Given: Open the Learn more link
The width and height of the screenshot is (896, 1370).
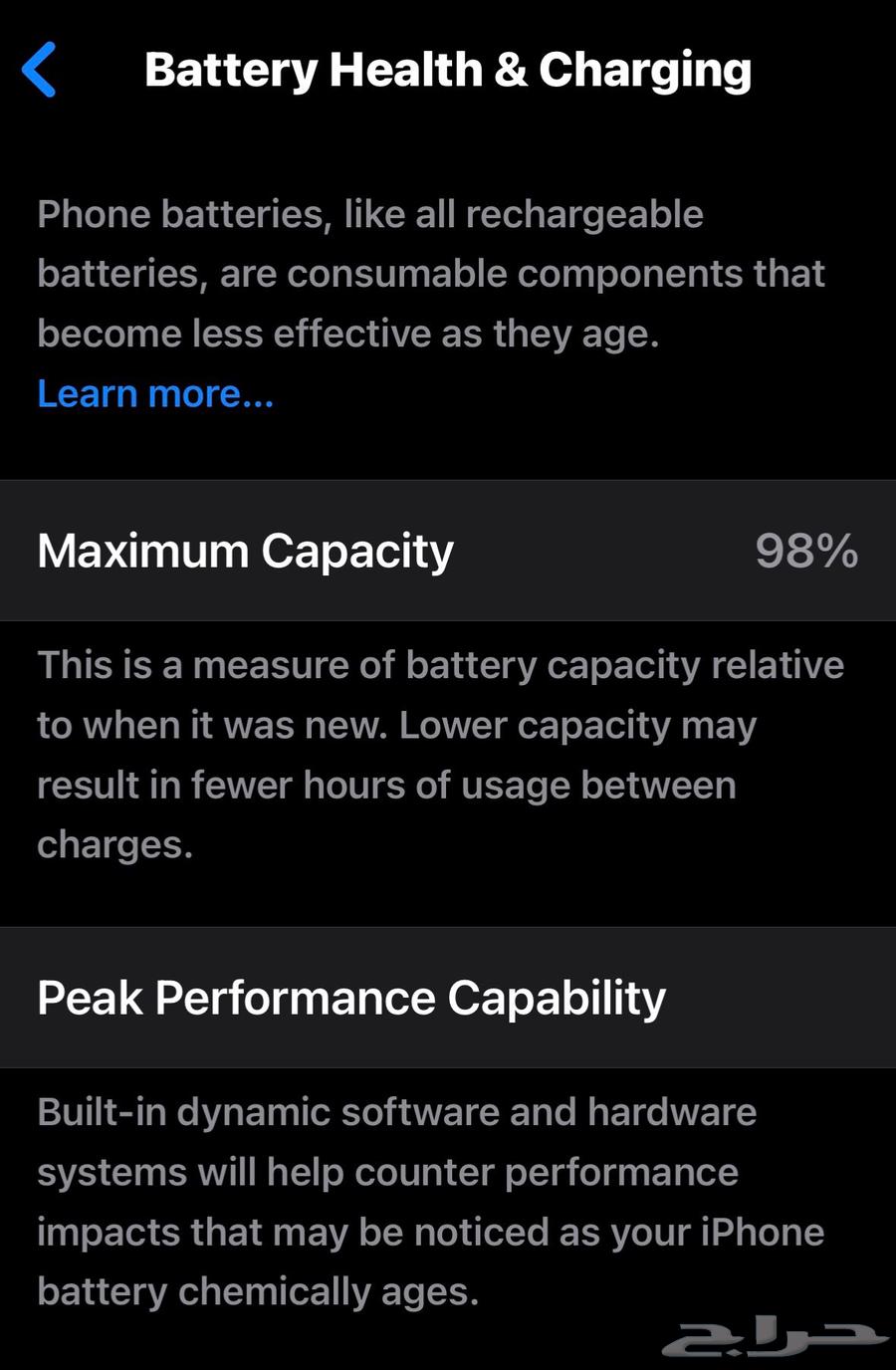Looking at the screenshot, I should click(154, 394).
